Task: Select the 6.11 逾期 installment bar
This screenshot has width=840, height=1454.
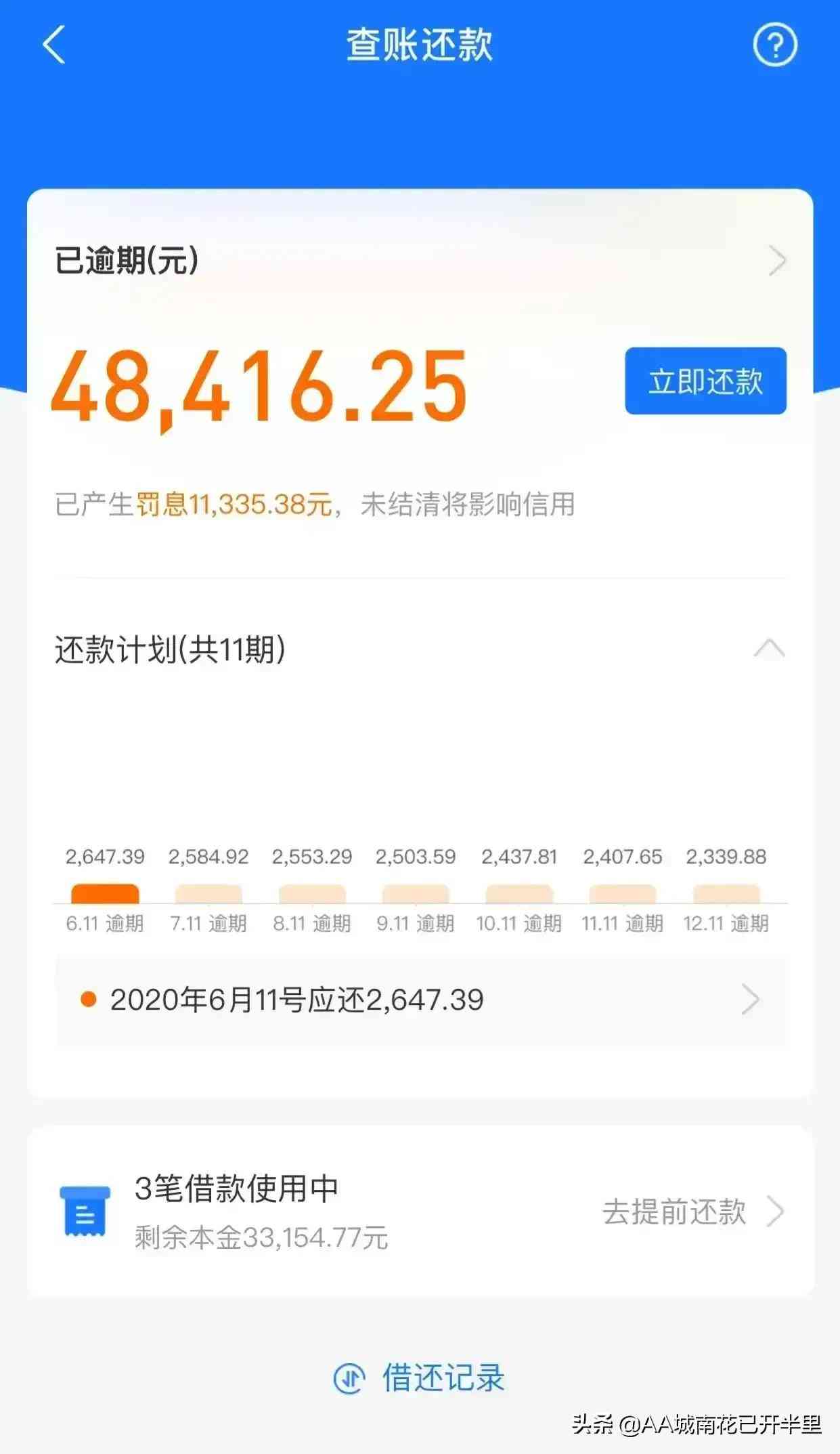Action: click(x=105, y=894)
